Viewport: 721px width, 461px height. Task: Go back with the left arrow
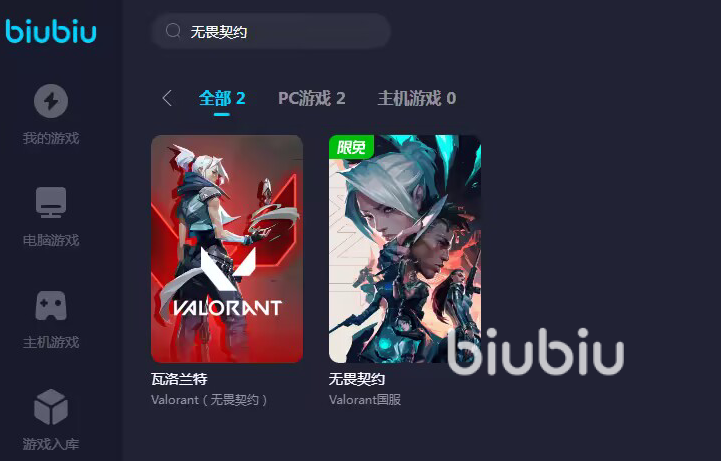[x=167, y=98]
